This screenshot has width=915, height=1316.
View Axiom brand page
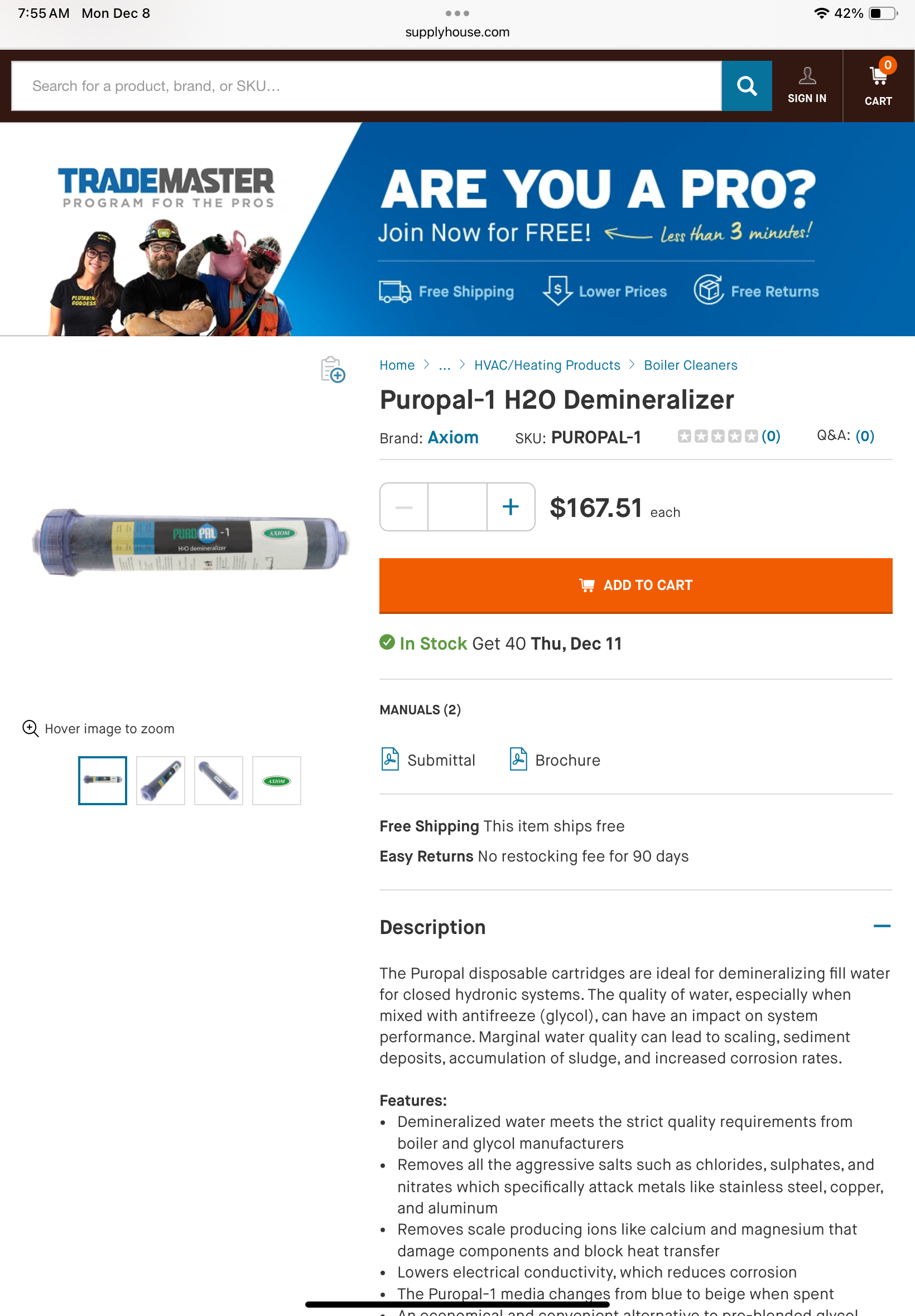click(453, 437)
